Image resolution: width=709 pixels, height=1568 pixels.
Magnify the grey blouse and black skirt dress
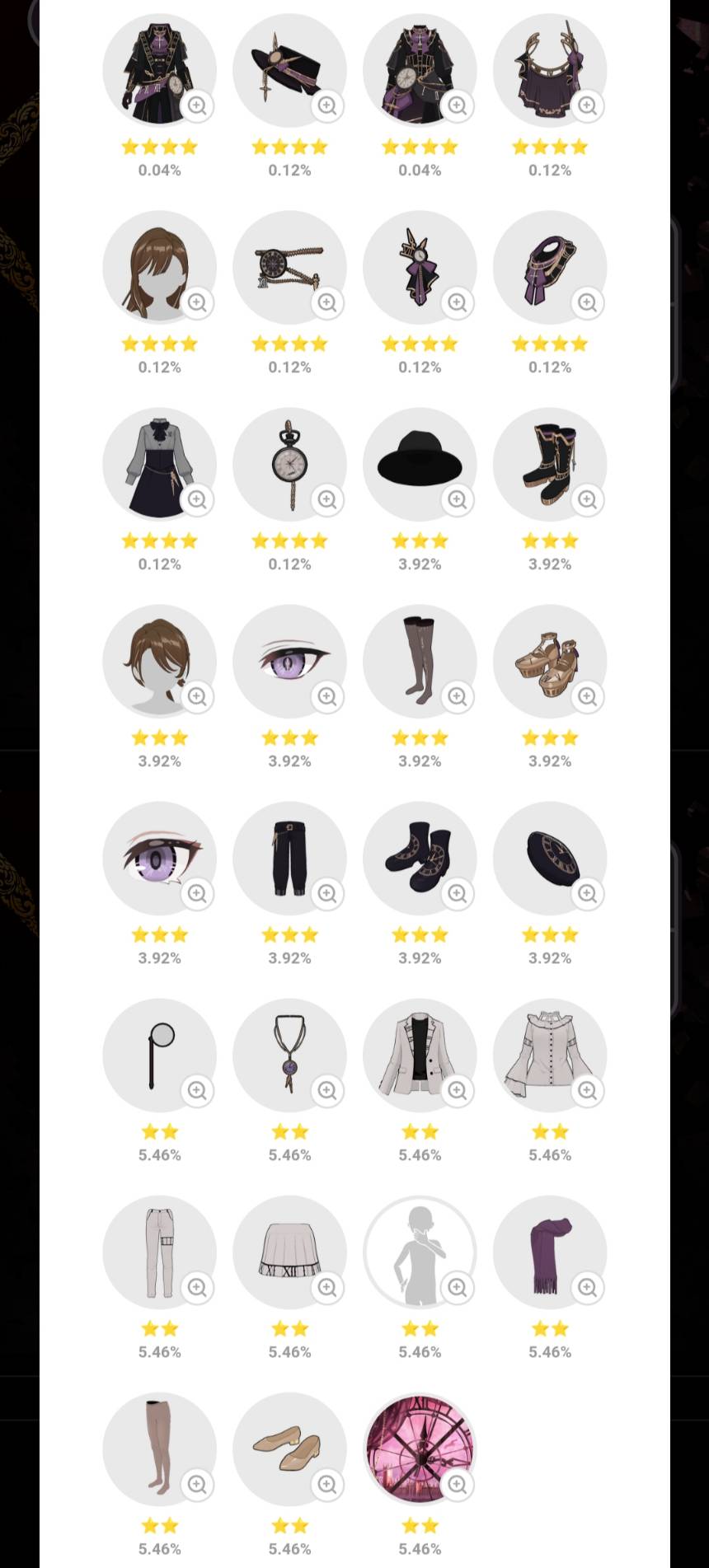(x=197, y=499)
